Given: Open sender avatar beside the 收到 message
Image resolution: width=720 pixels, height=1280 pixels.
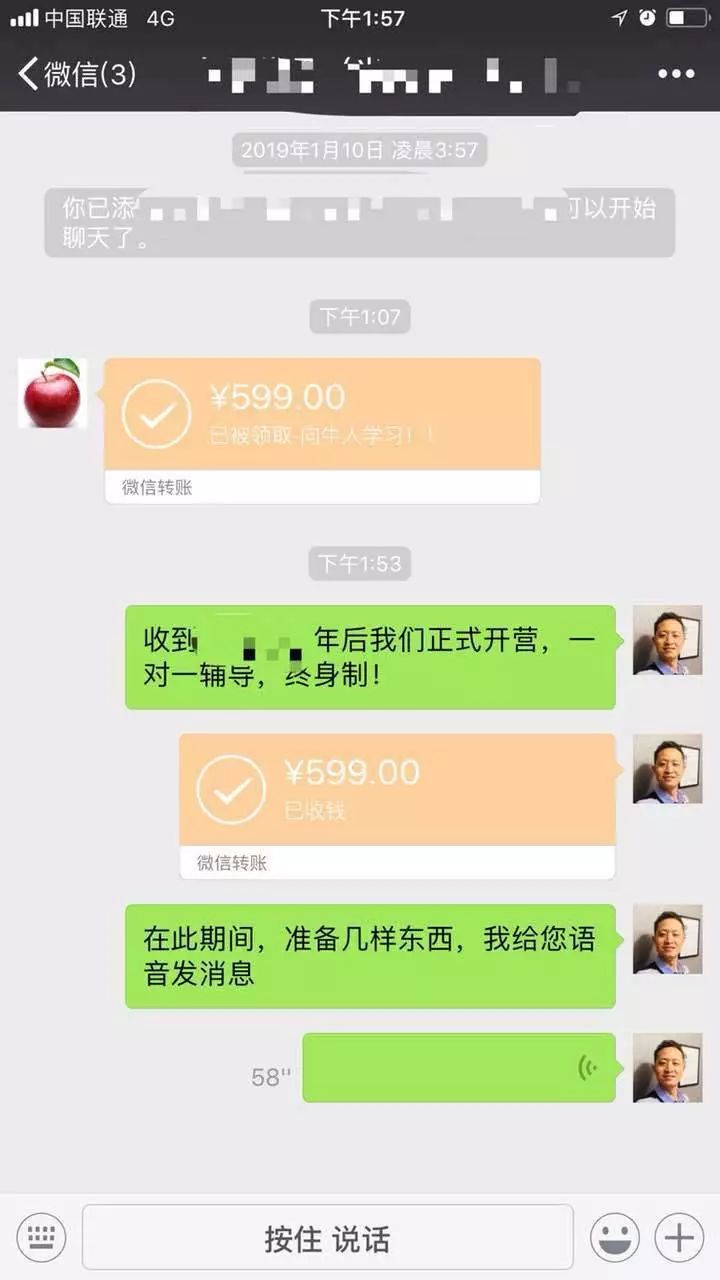Looking at the screenshot, I should [667, 640].
